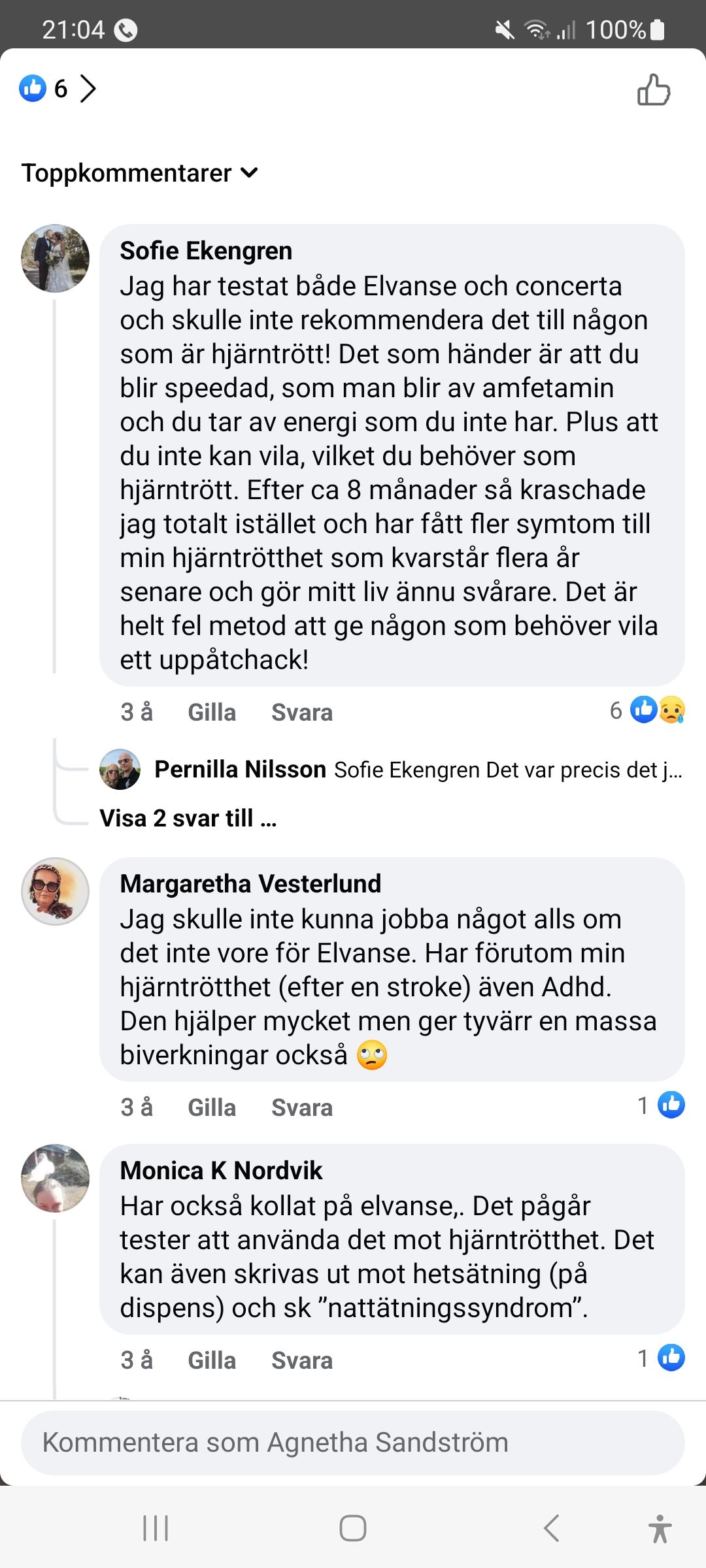The width and height of the screenshot is (706, 1568).
Task: Open recent apps from navigation bar
Action: click(x=156, y=1528)
